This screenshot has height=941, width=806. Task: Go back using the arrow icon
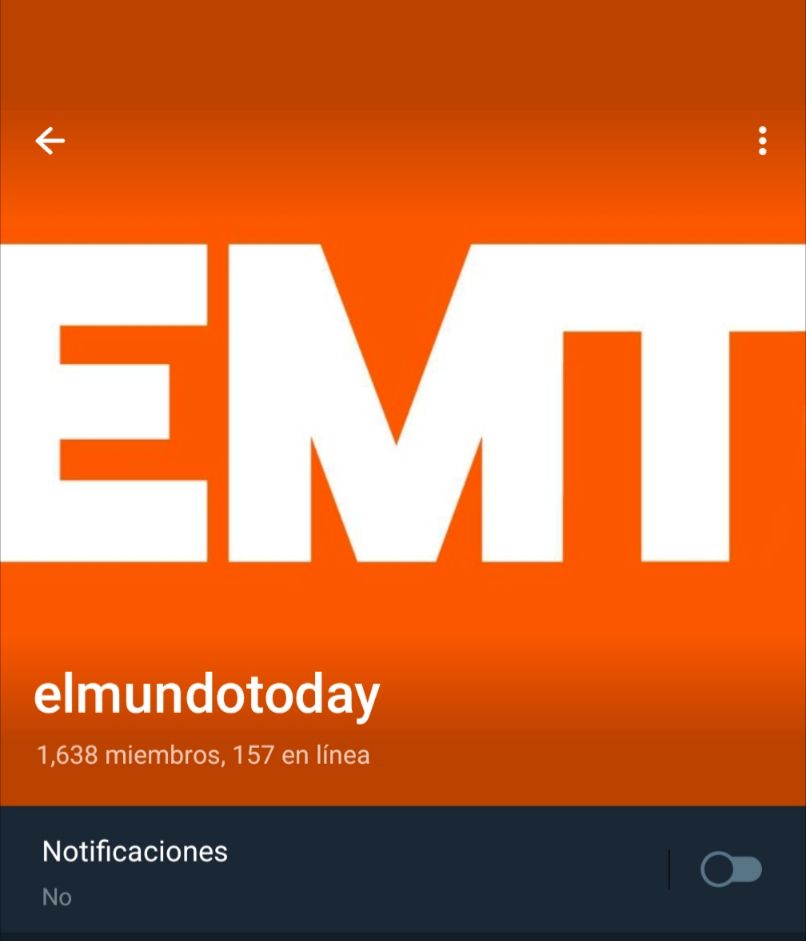[50, 141]
